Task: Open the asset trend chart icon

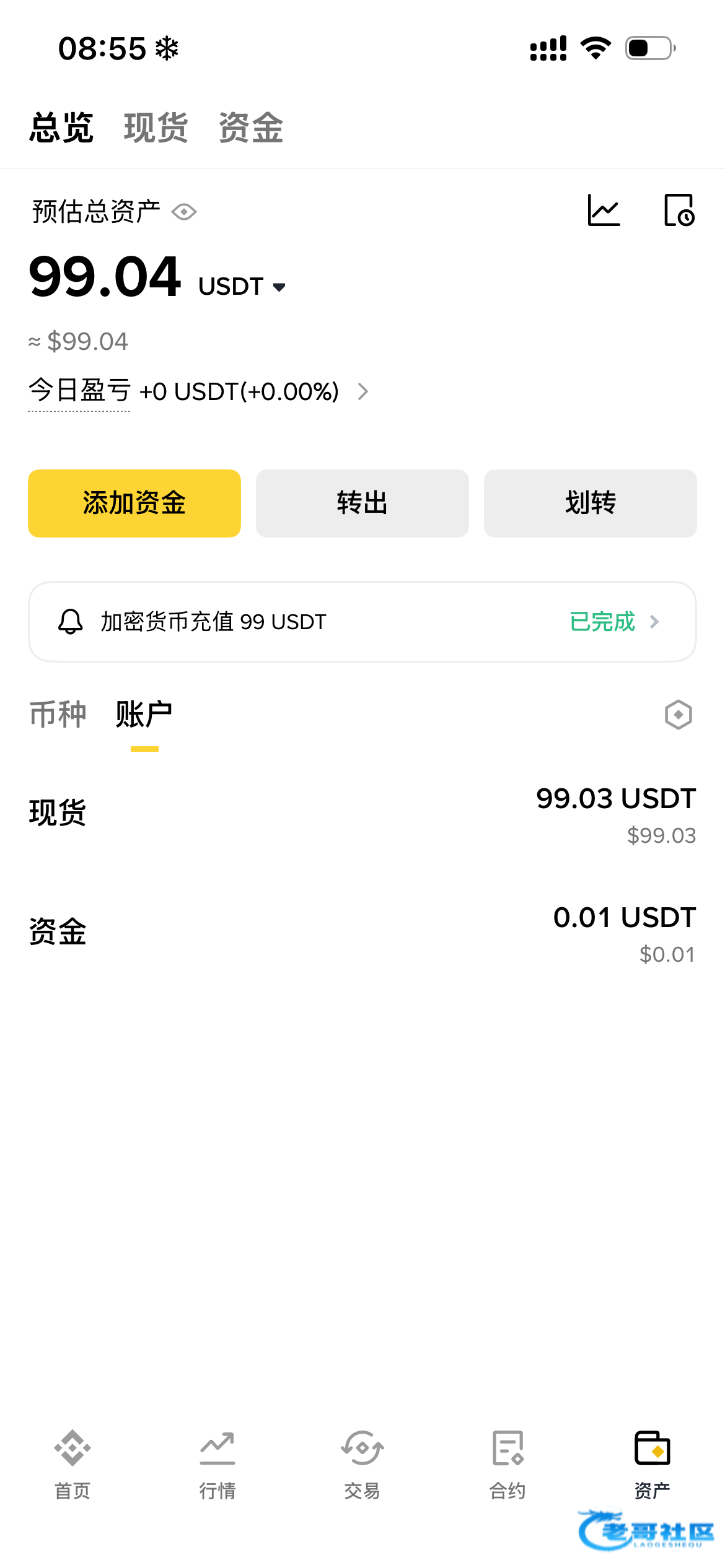Action: pos(604,211)
